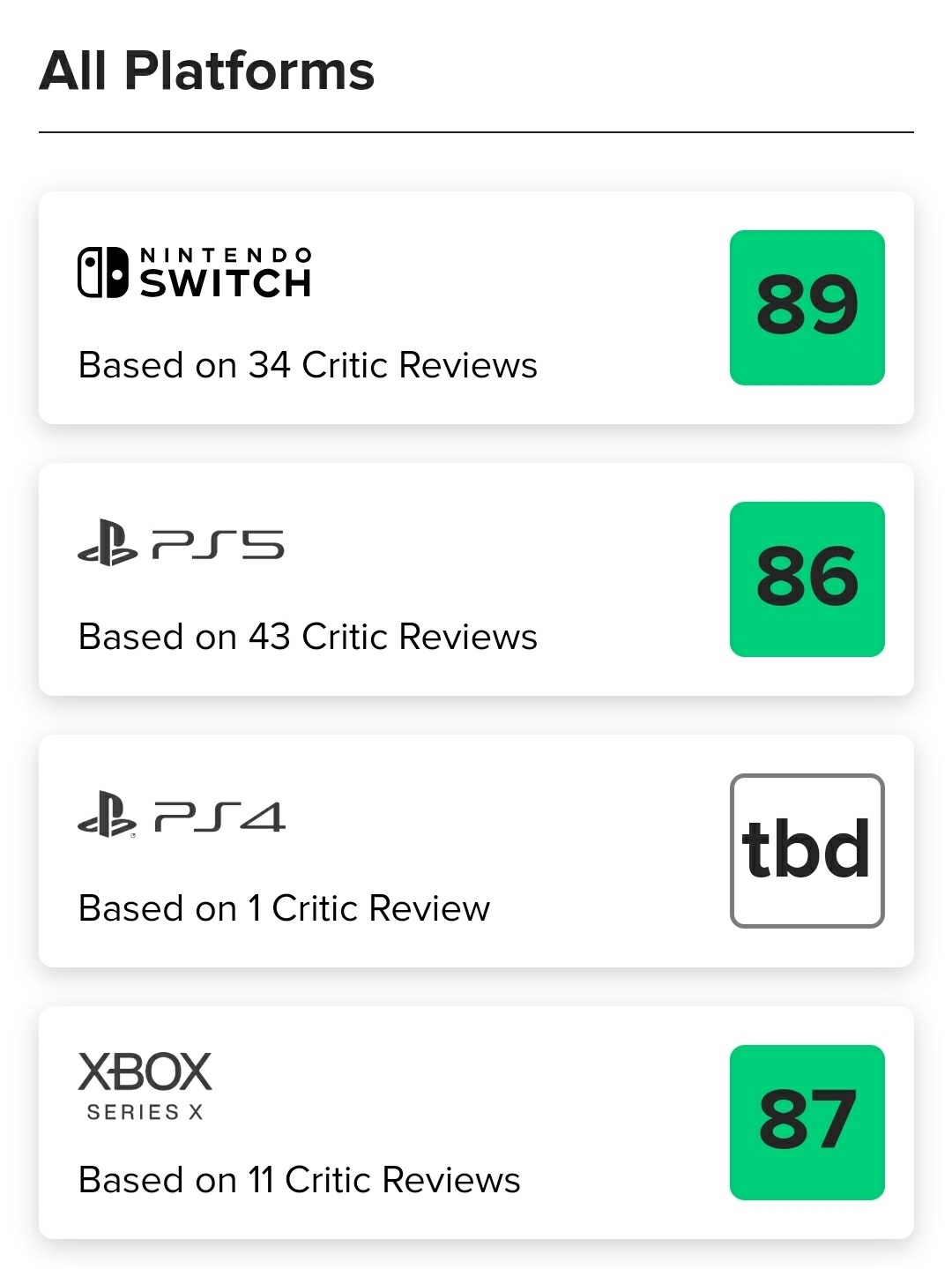Image resolution: width=952 pixels, height=1269 pixels.
Task: Open the PS4 critic review card
Action: pyautogui.click(x=476, y=851)
